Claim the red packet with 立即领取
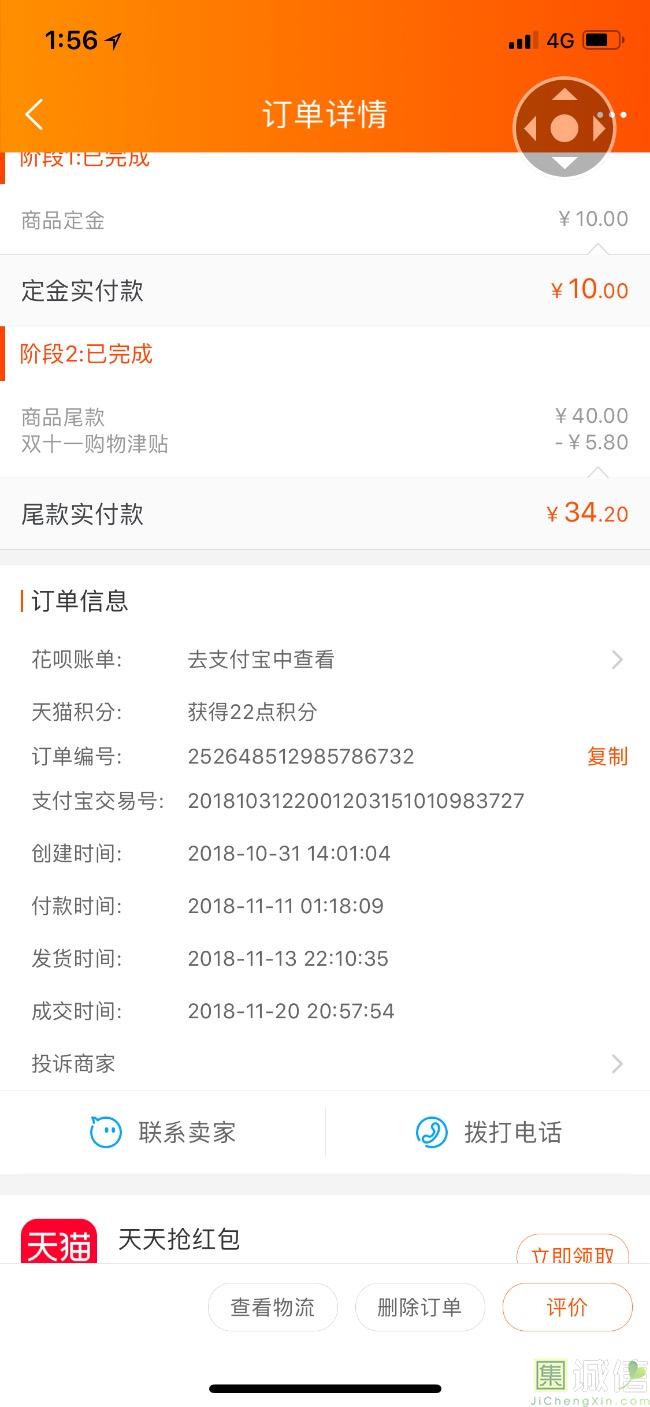The width and height of the screenshot is (650, 1407). (572, 1251)
